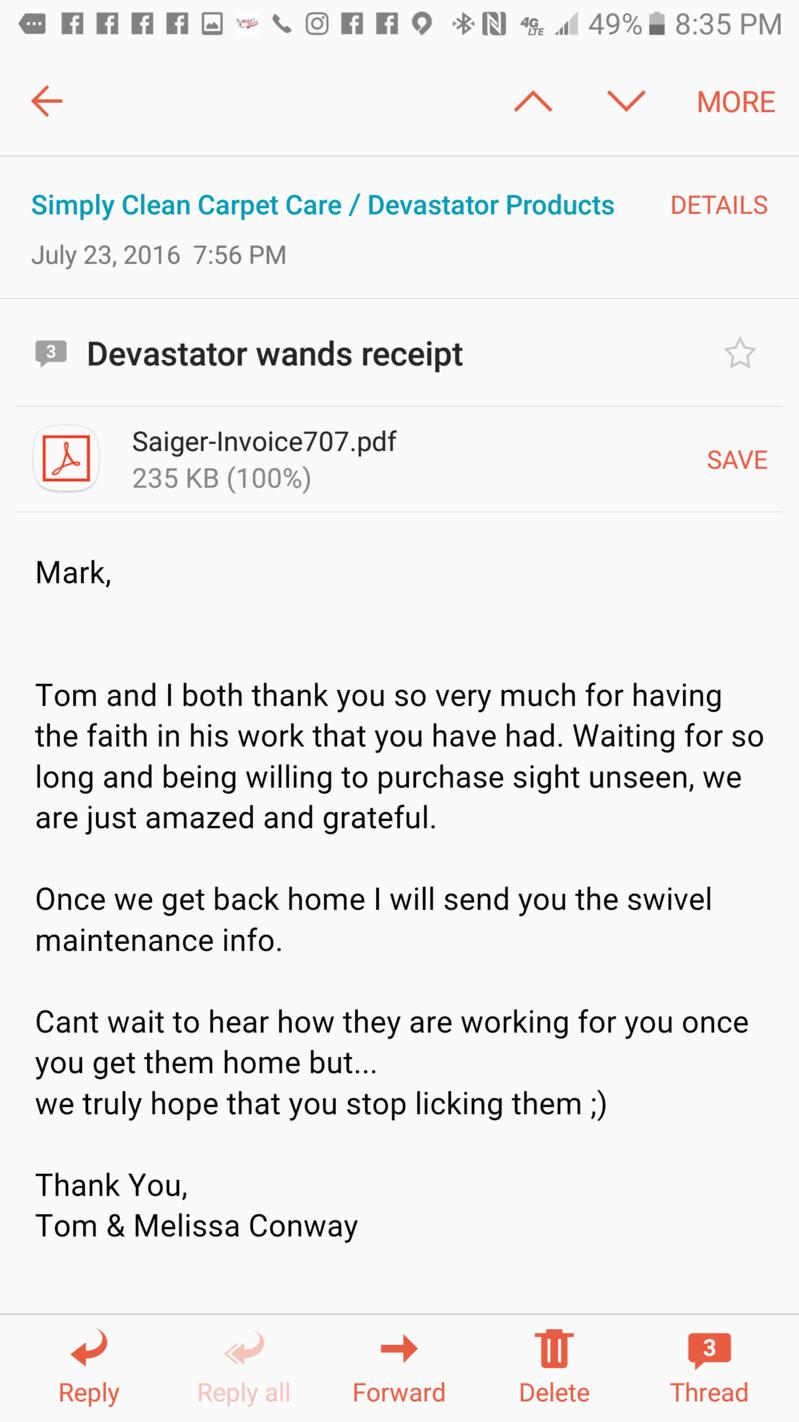This screenshot has width=799, height=1422.
Task: Save the PDF attachment
Action: click(737, 460)
